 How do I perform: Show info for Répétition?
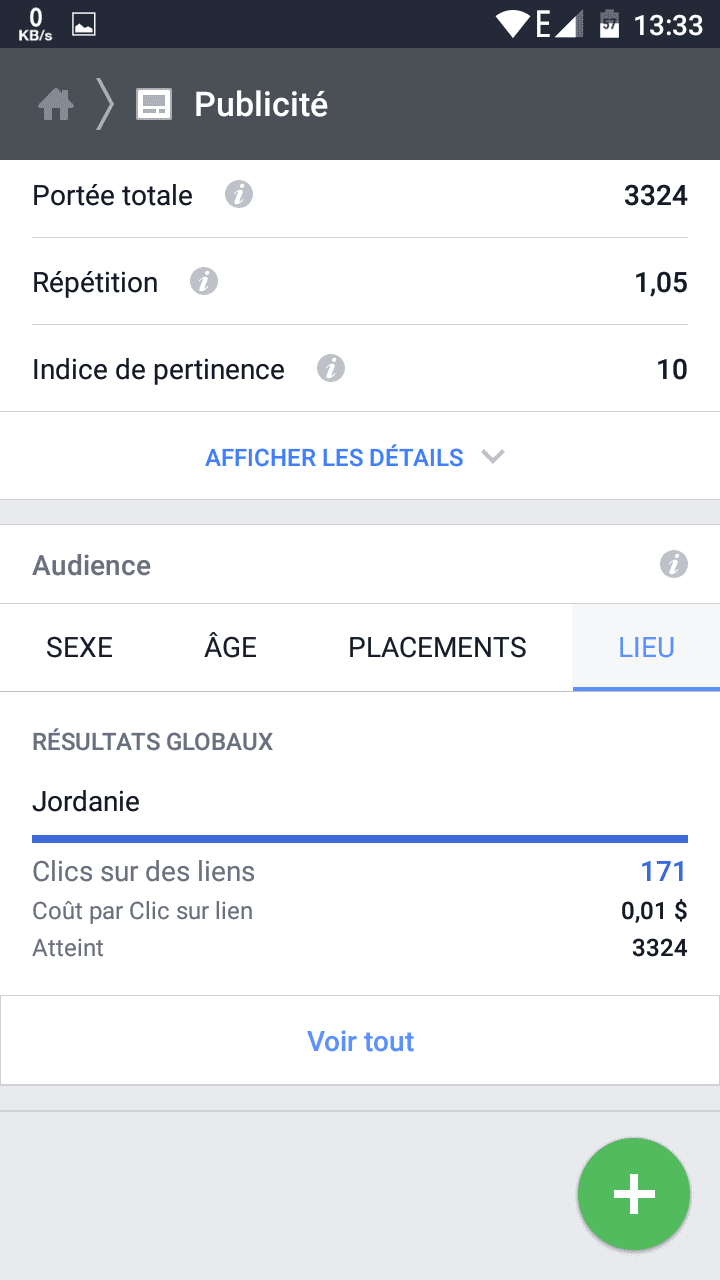point(204,282)
